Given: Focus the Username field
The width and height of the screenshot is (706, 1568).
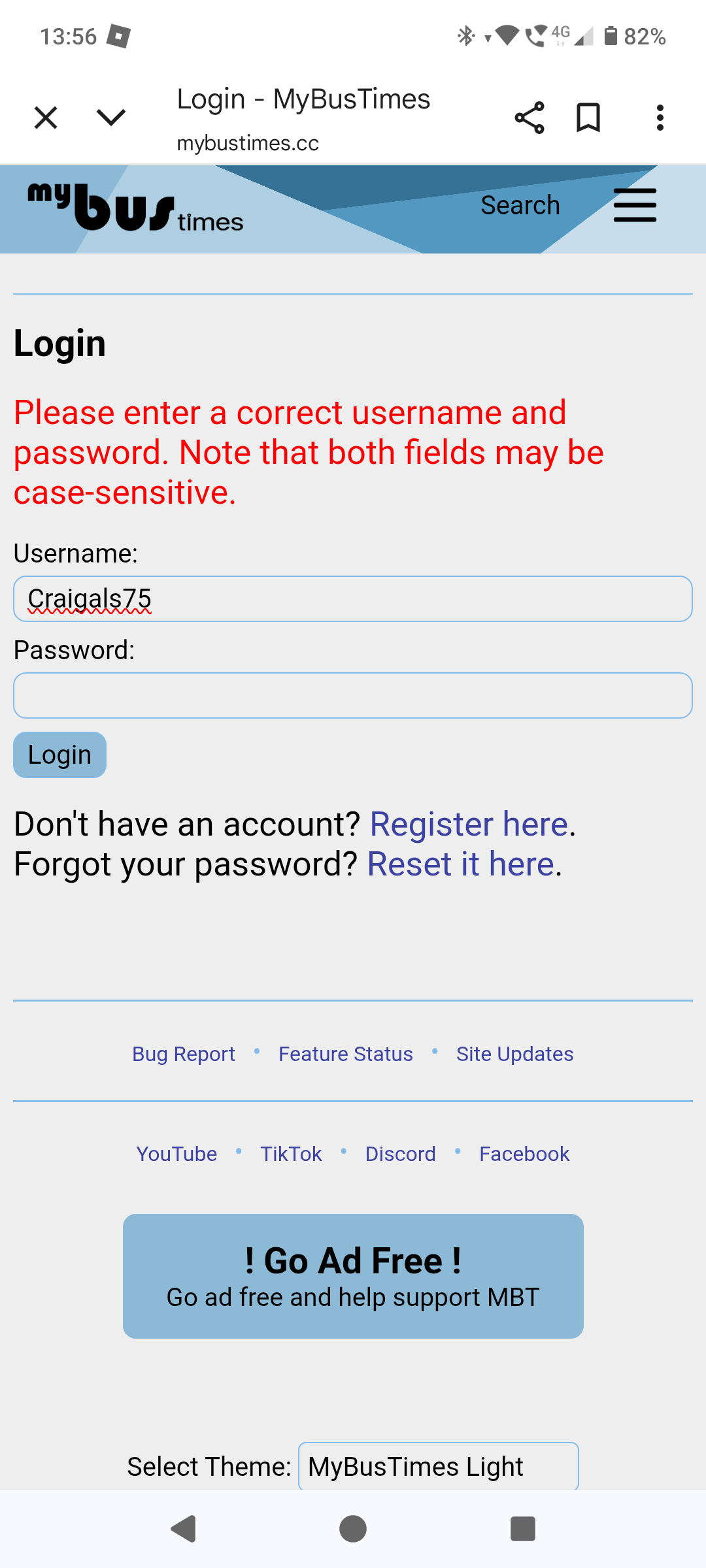Looking at the screenshot, I should 353,598.
